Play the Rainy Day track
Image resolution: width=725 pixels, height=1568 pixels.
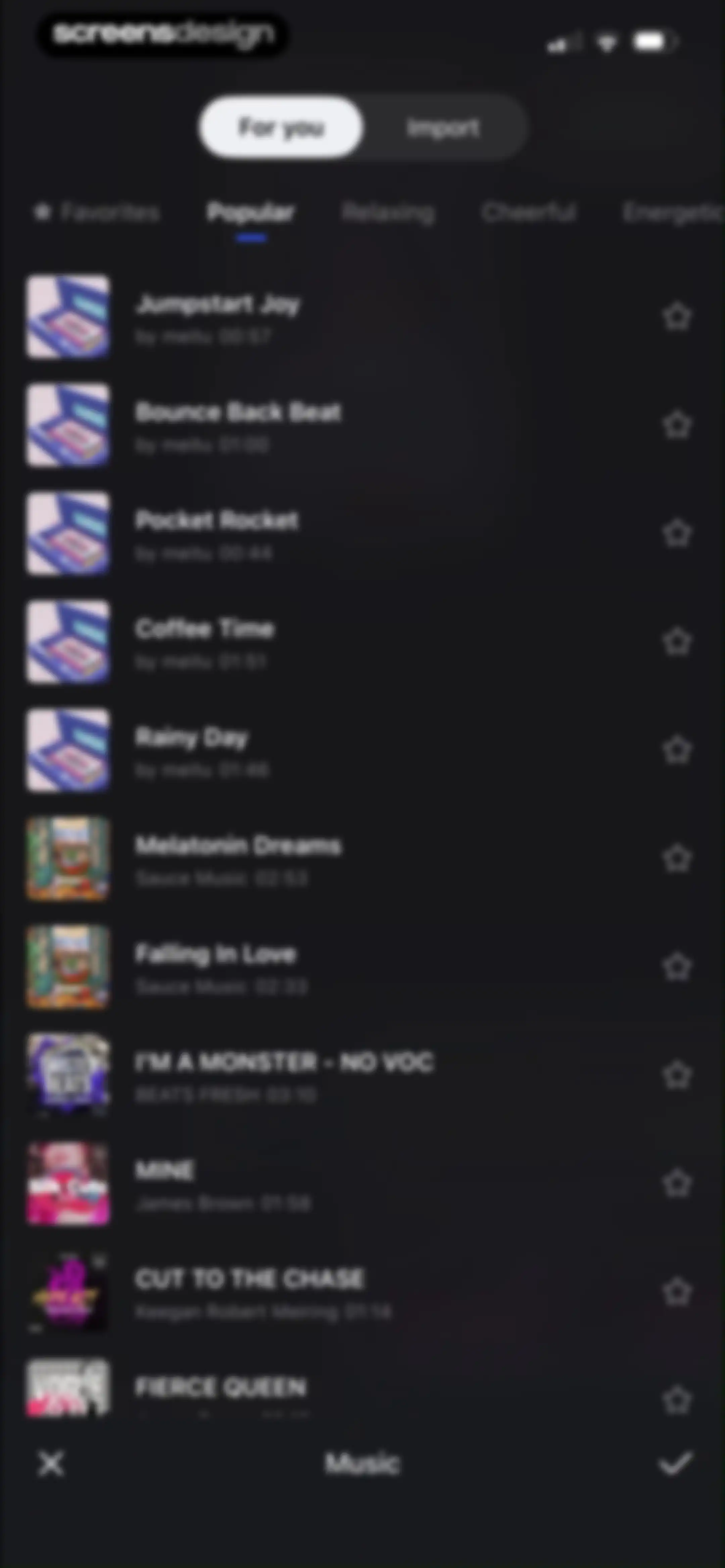[x=362, y=750]
